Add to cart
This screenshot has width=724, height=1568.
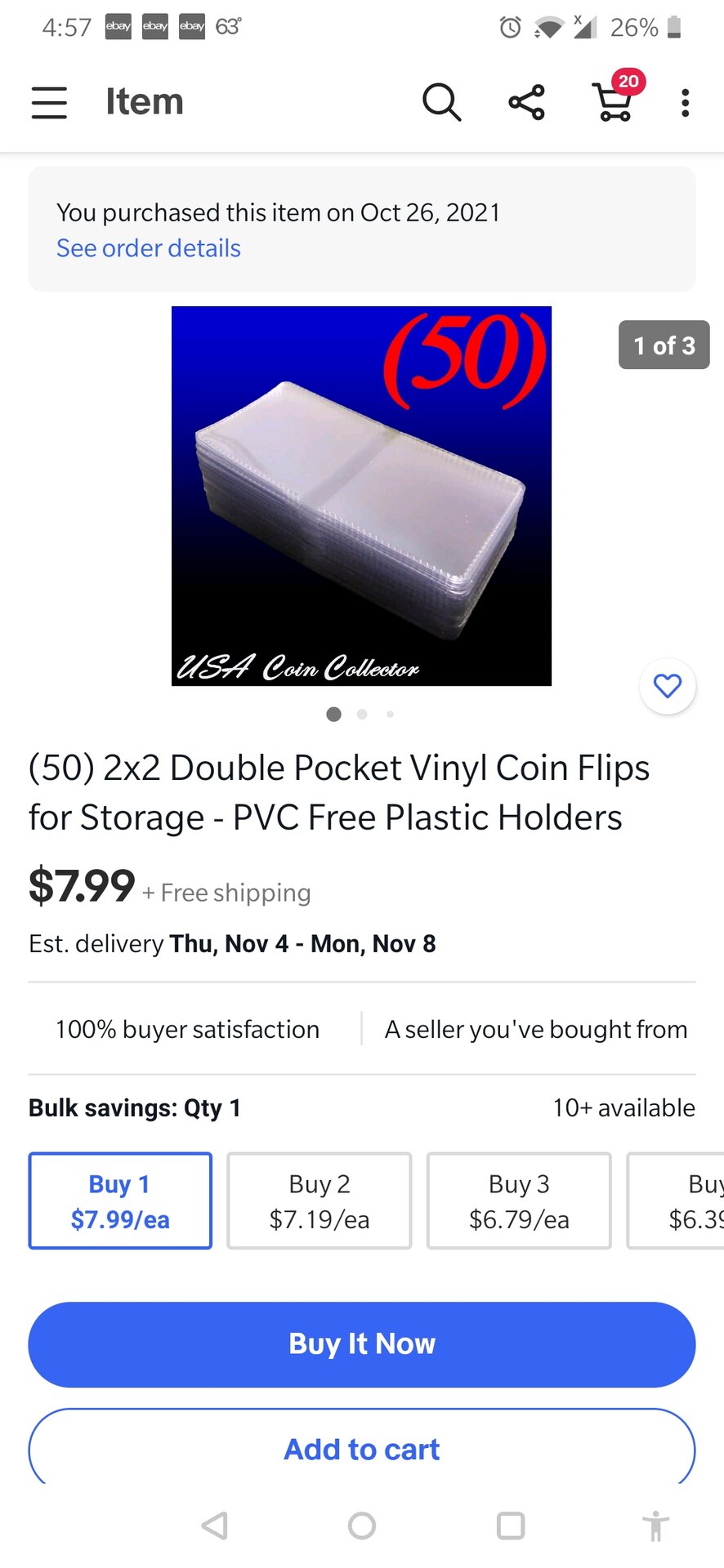tap(362, 1449)
